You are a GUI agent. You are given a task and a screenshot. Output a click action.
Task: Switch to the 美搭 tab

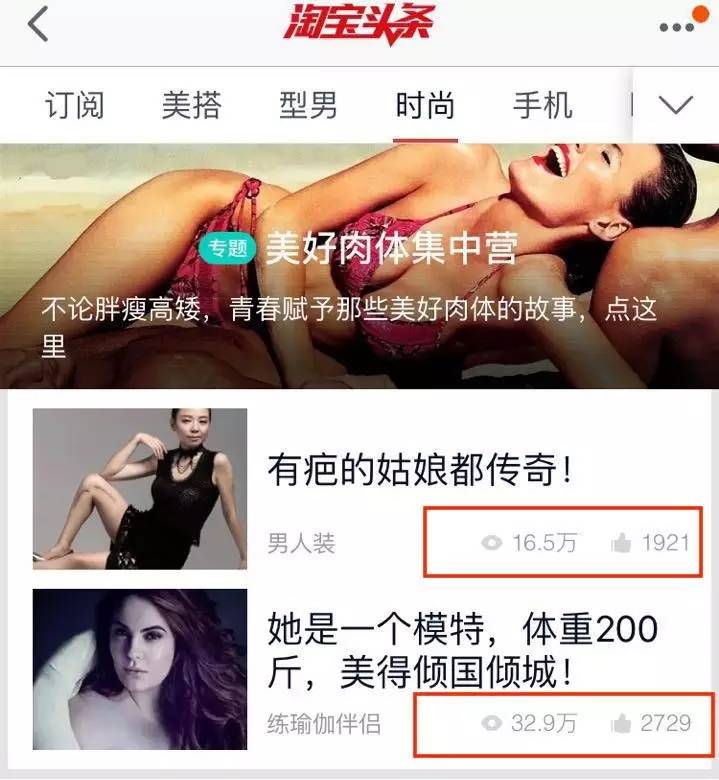[191, 105]
